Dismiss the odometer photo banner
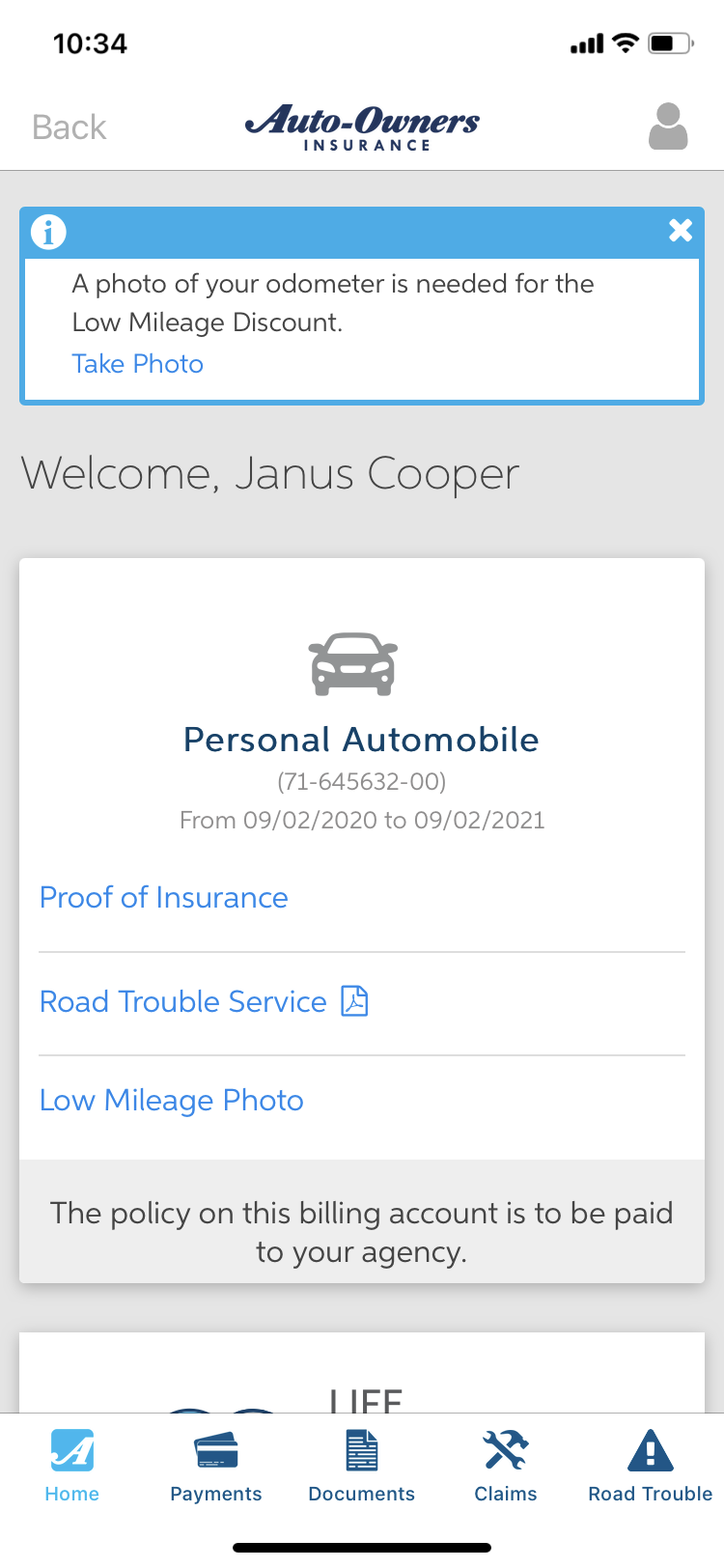The height and width of the screenshot is (1568, 724). (x=681, y=231)
